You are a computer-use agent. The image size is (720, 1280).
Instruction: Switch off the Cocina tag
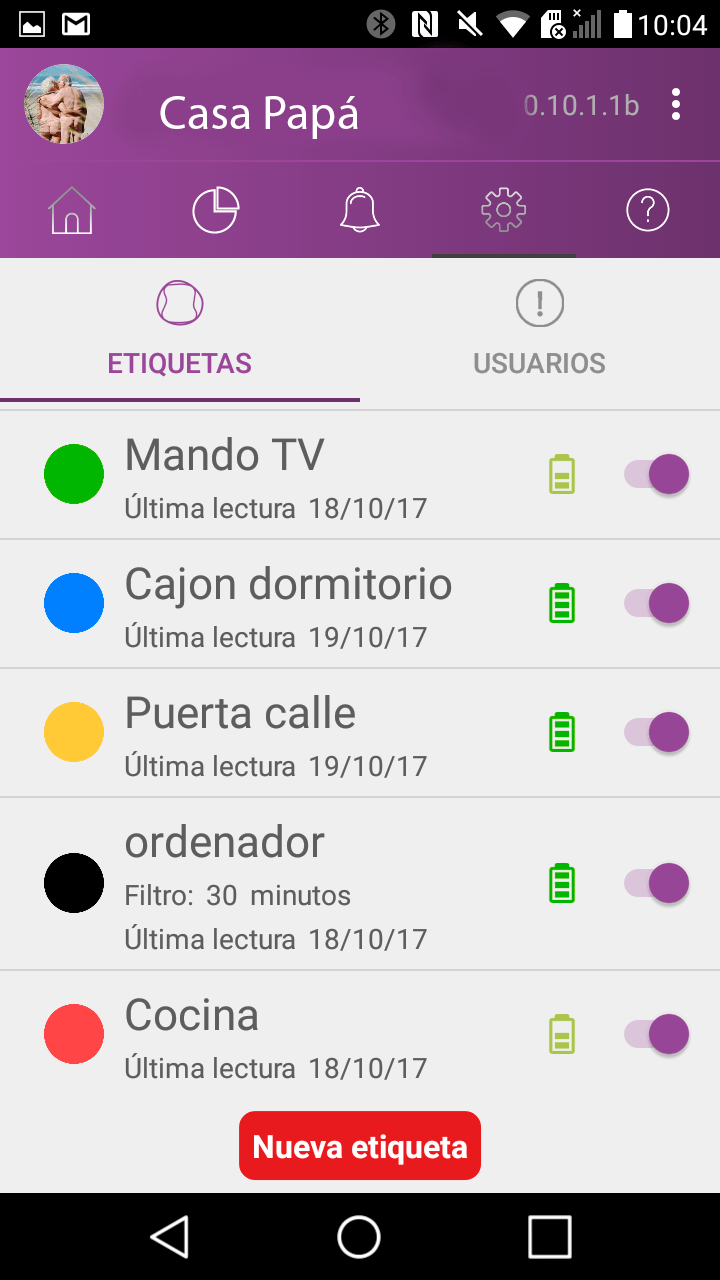pos(657,1034)
